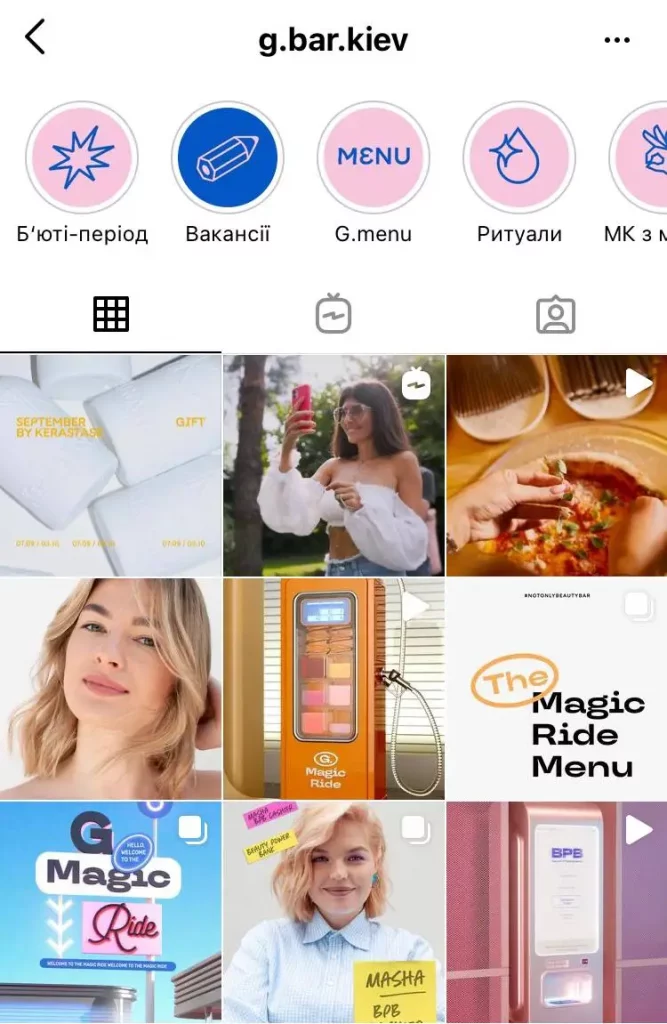Switch to the posts grid tab
The height and width of the screenshot is (1024, 667).
111,314
